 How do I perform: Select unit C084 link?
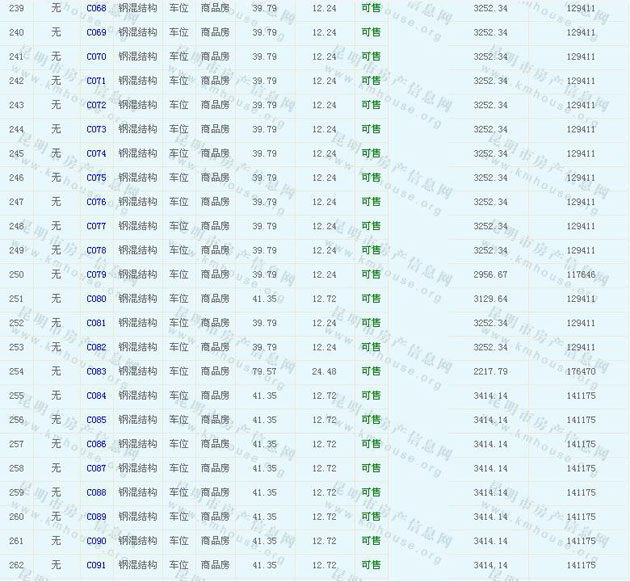(96, 395)
